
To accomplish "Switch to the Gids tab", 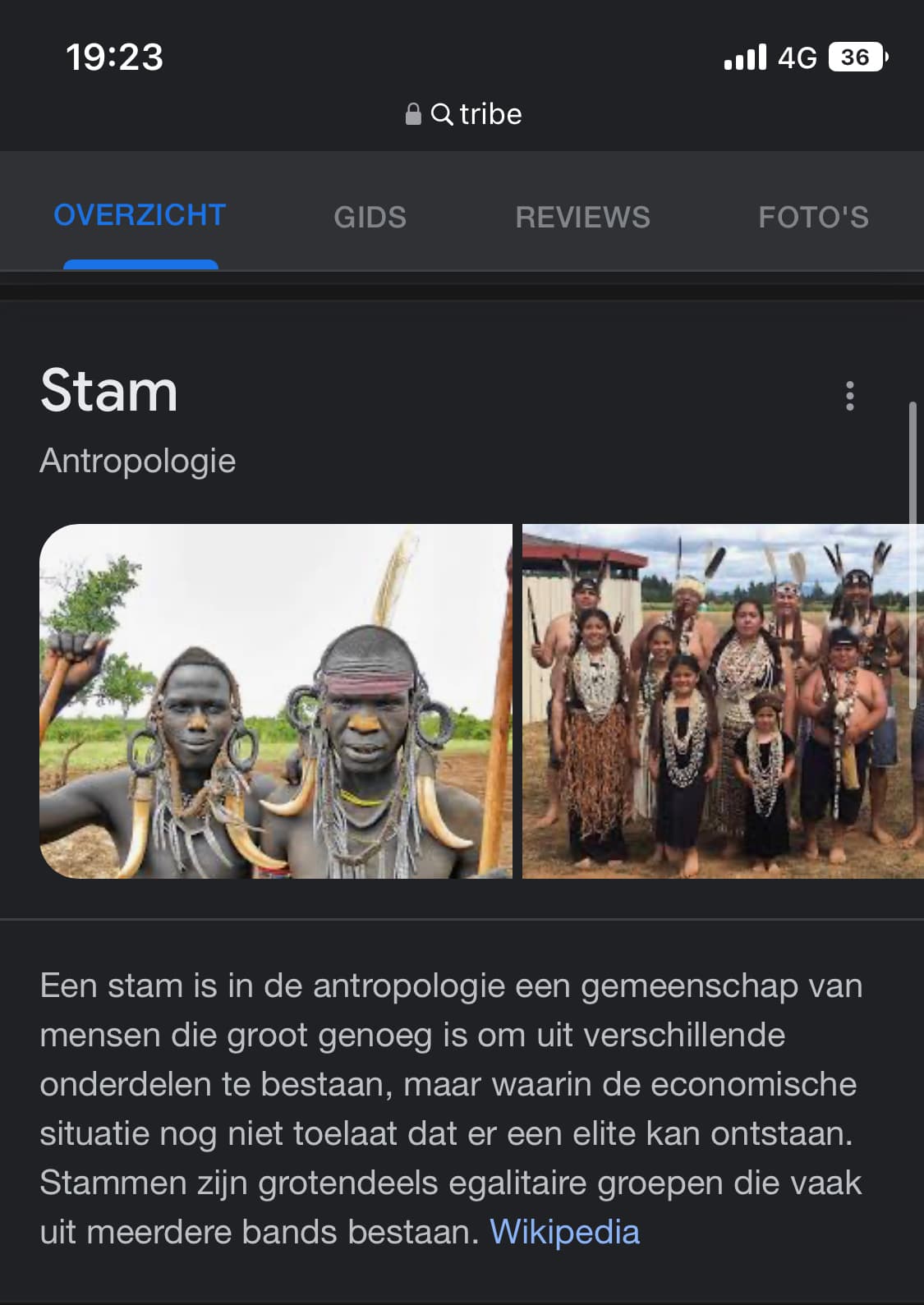I will tap(370, 217).
